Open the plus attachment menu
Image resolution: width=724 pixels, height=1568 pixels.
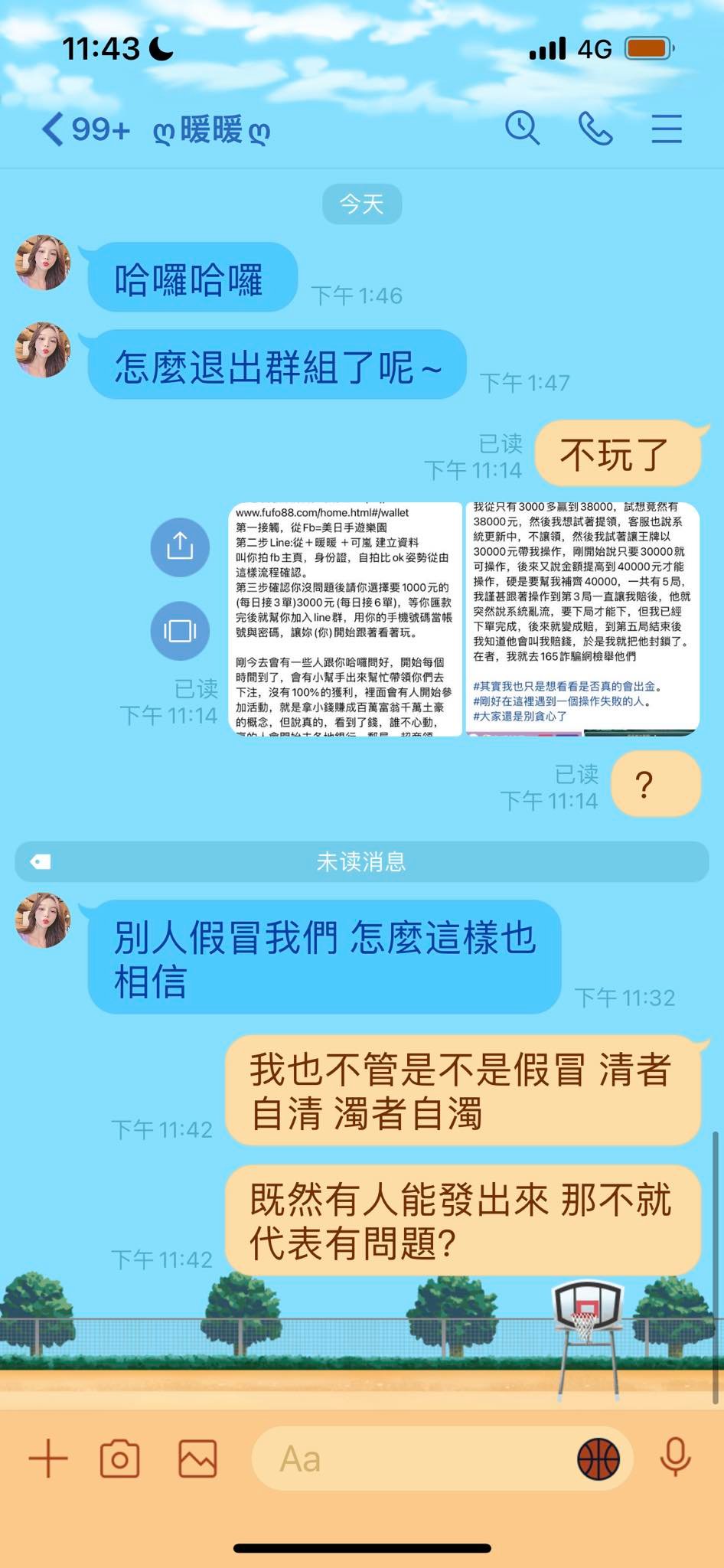(x=48, y=1459)
